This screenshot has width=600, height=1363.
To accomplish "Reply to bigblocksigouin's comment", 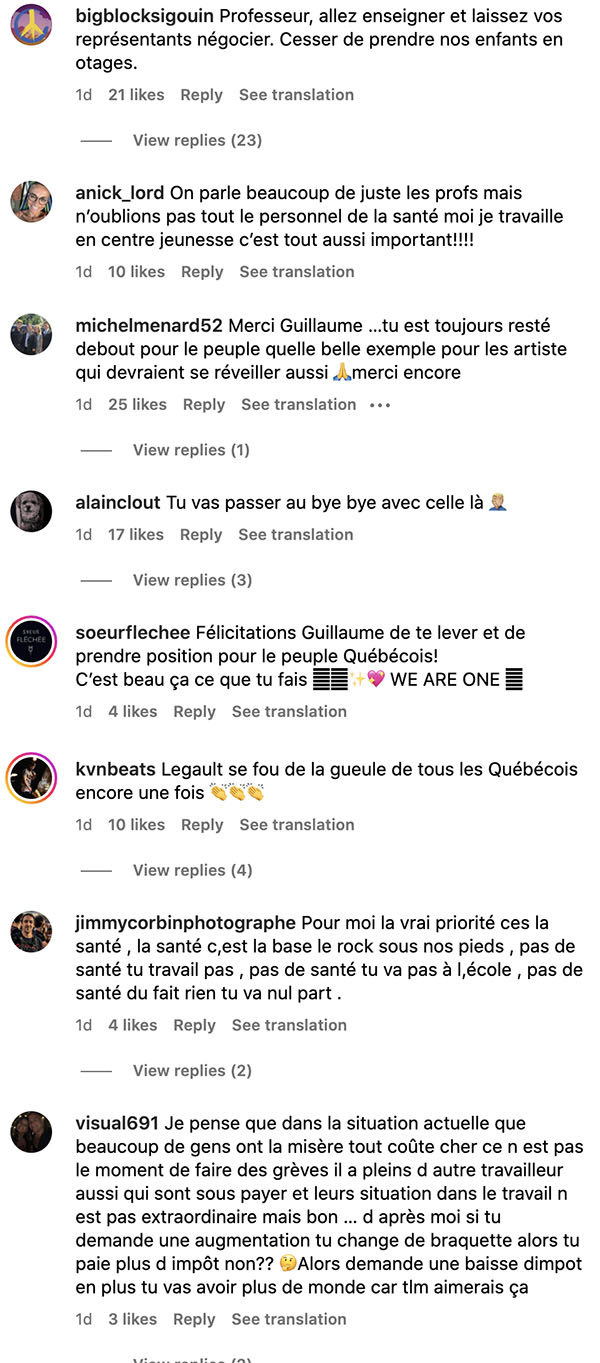I will [201, 95].
